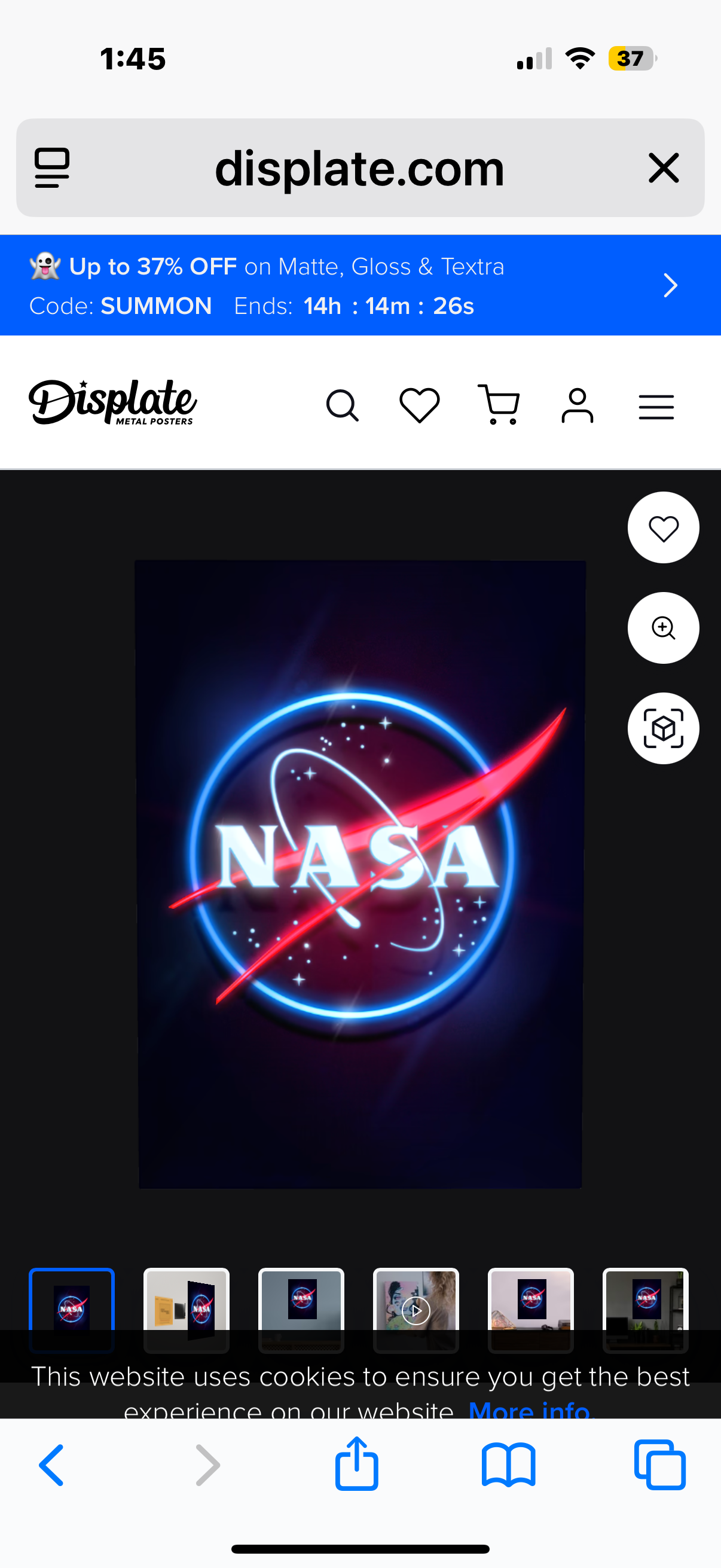The width and height of the screenshot is (721, 1568).
Task: Add NASA poster to favorites
Action: point(662,527)
